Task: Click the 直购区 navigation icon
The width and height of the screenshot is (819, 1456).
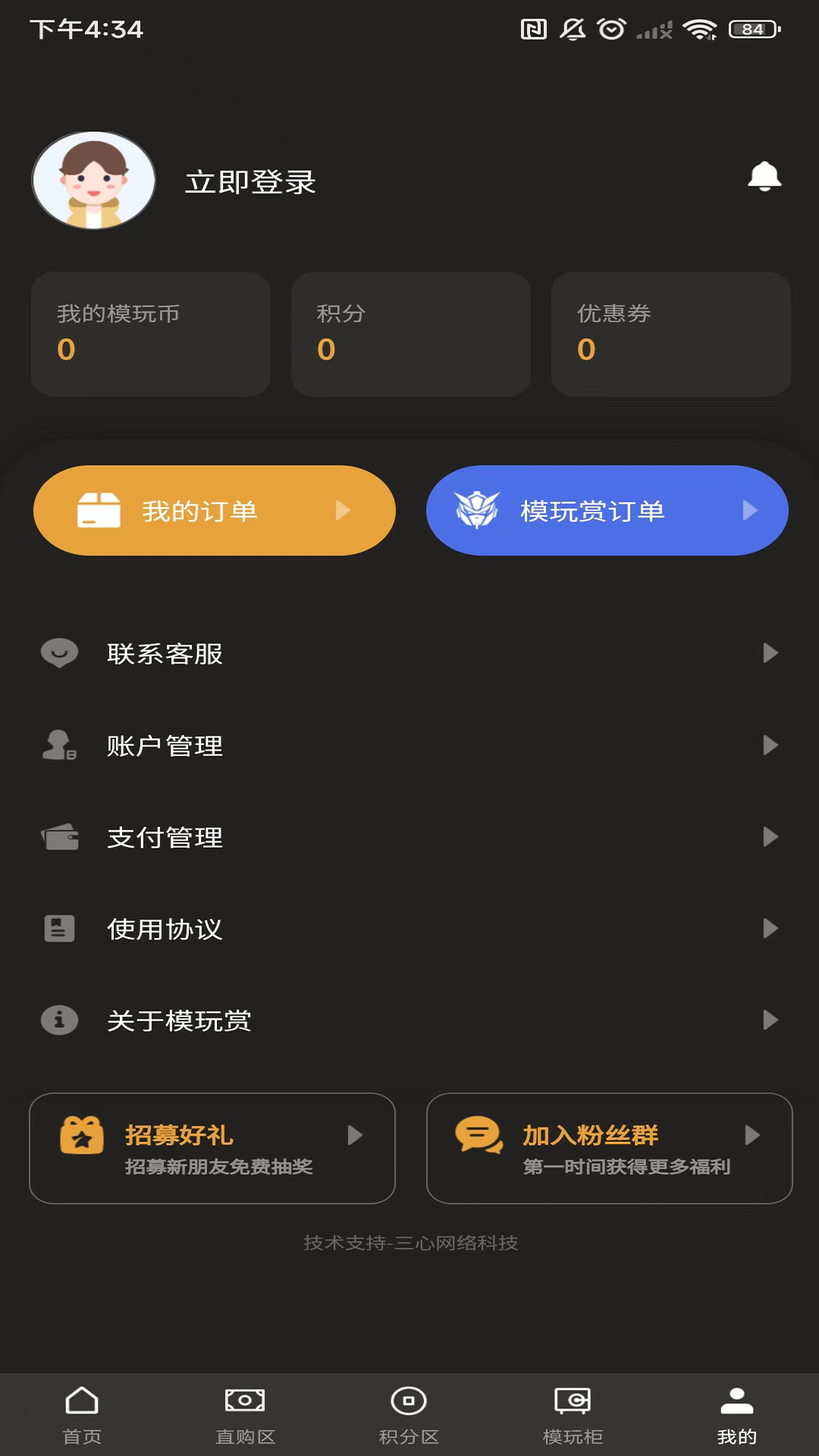Action: [245, 1401]
